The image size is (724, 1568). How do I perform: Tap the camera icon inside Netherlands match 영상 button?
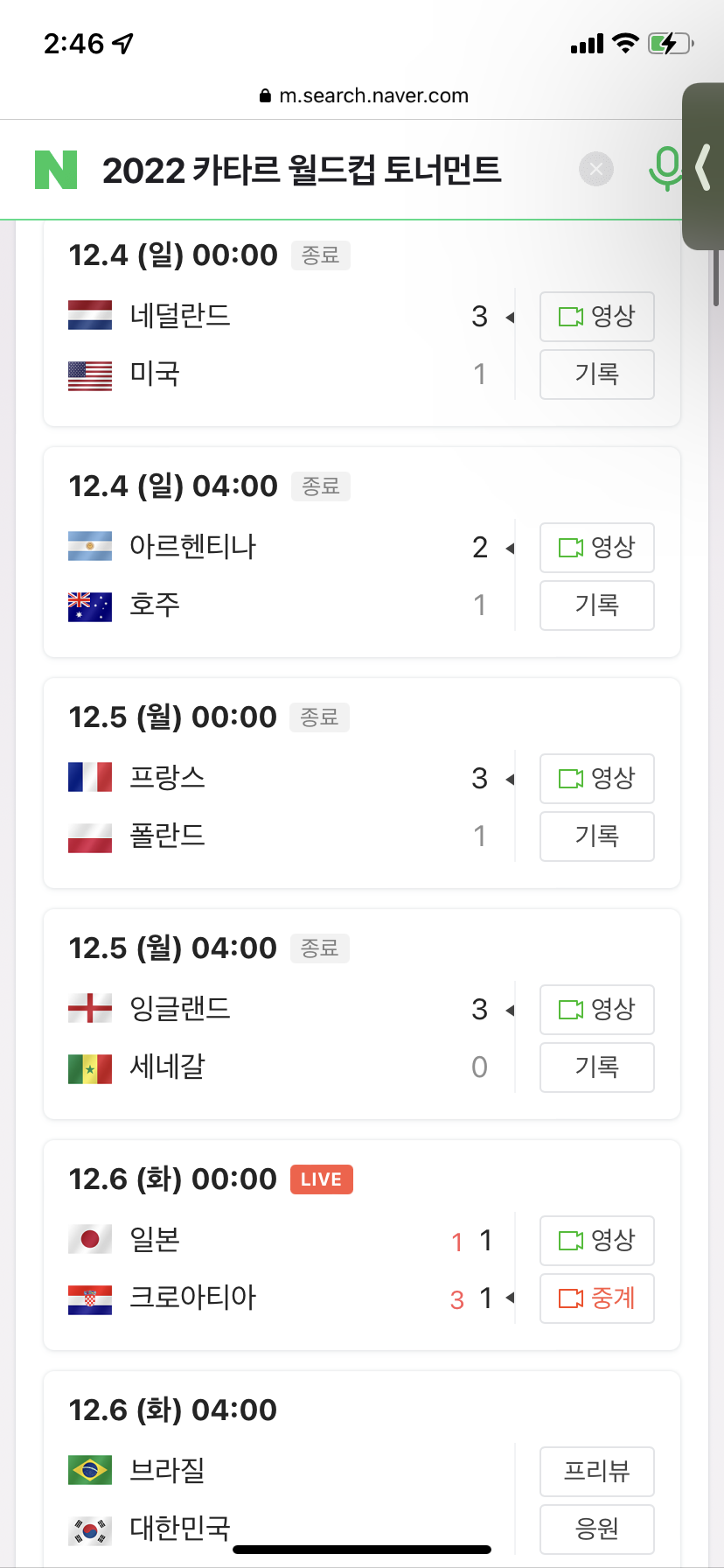pyautogui.click(x=570, y=317)
